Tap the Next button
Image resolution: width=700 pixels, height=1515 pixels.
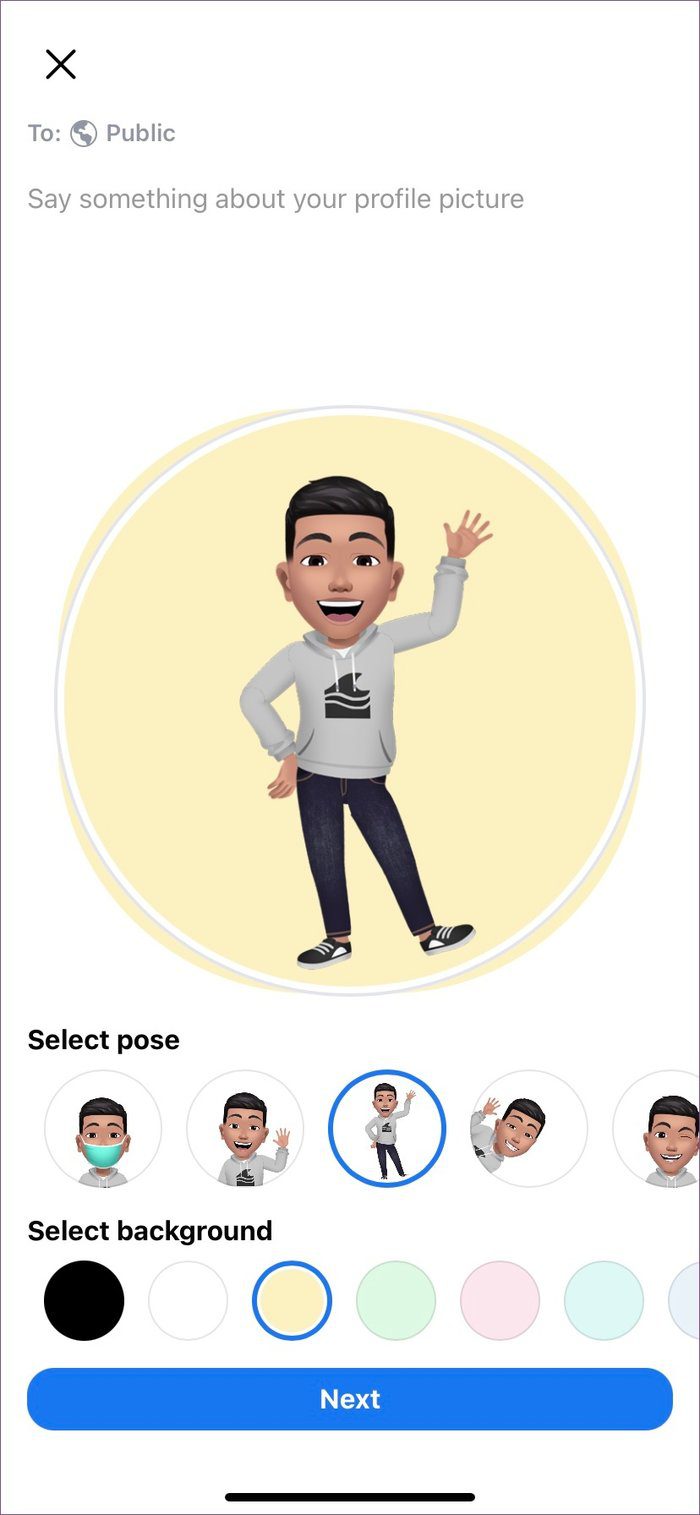(x=350, y=1399)
